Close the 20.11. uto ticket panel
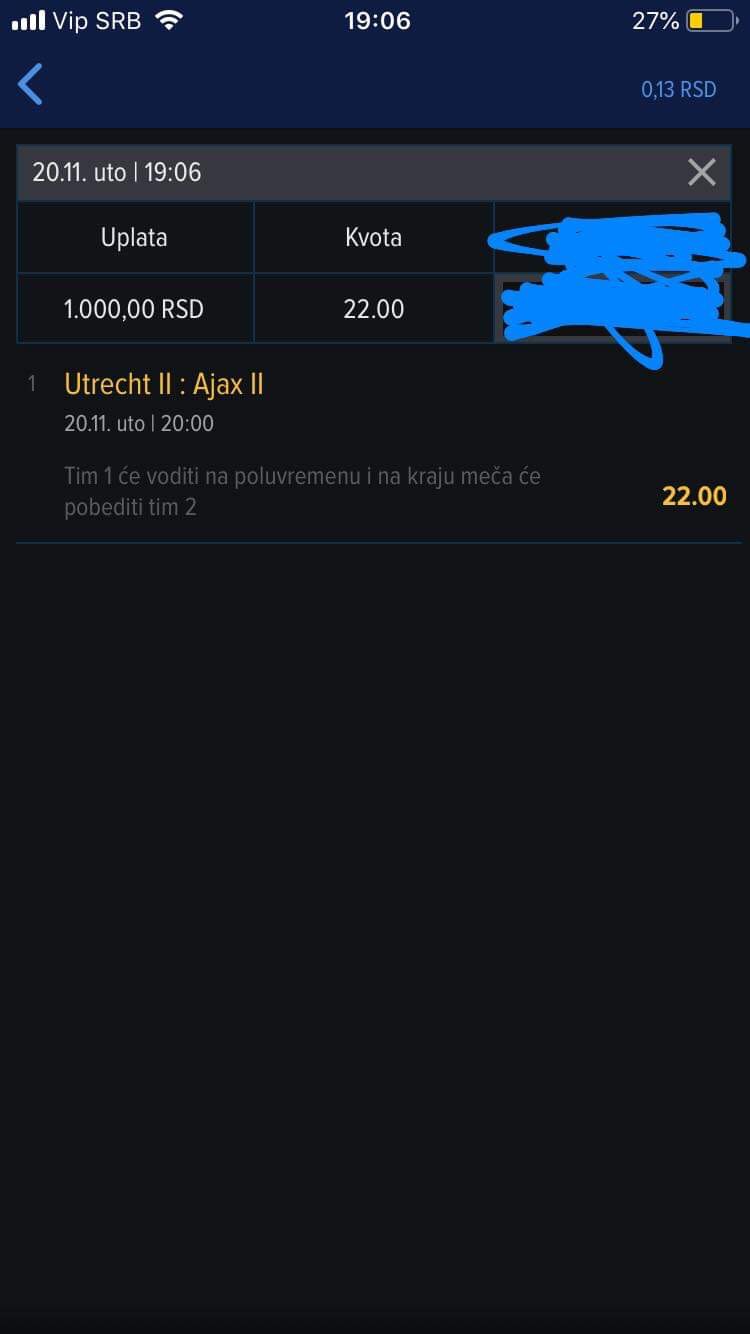The height and width of the screenshot is (1334, 750). click(x=702, y=172)
